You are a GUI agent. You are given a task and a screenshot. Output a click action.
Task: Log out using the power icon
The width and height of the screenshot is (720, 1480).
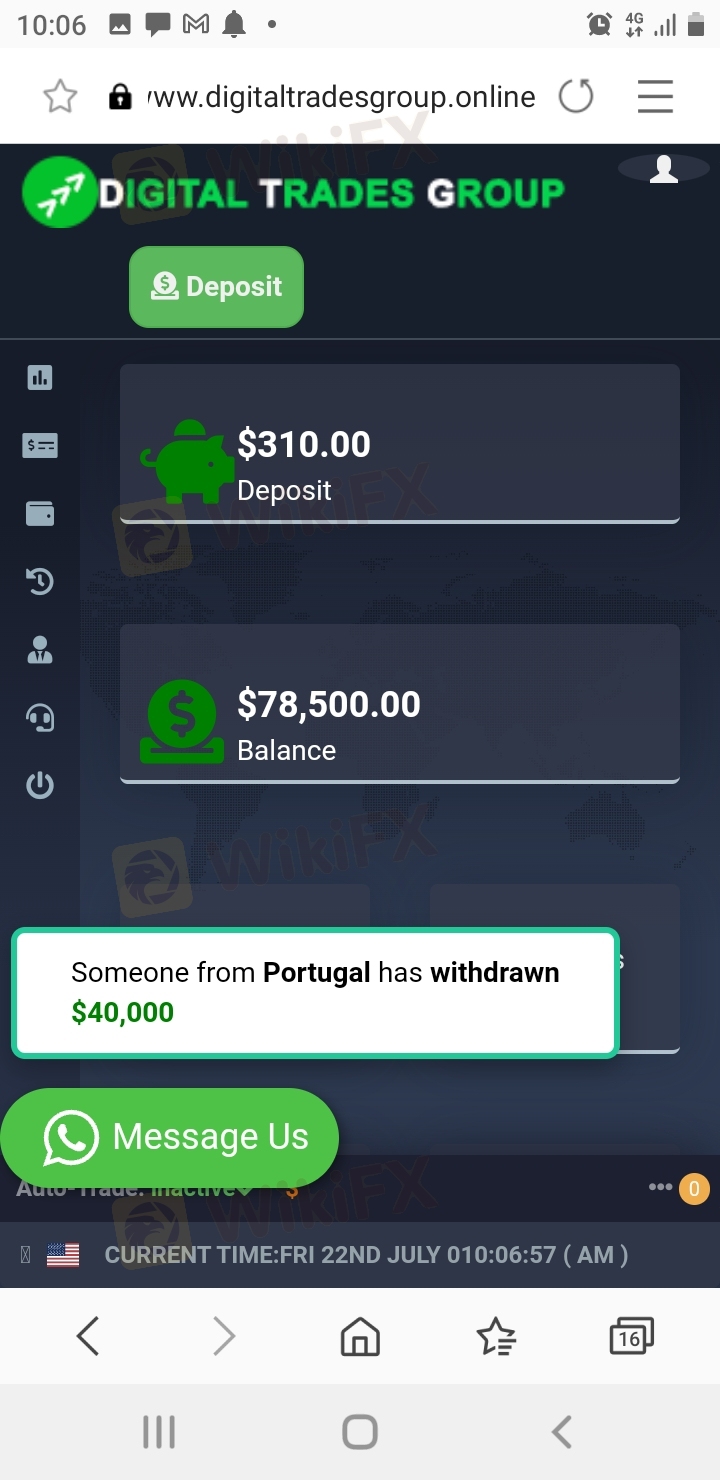(40, 785)
